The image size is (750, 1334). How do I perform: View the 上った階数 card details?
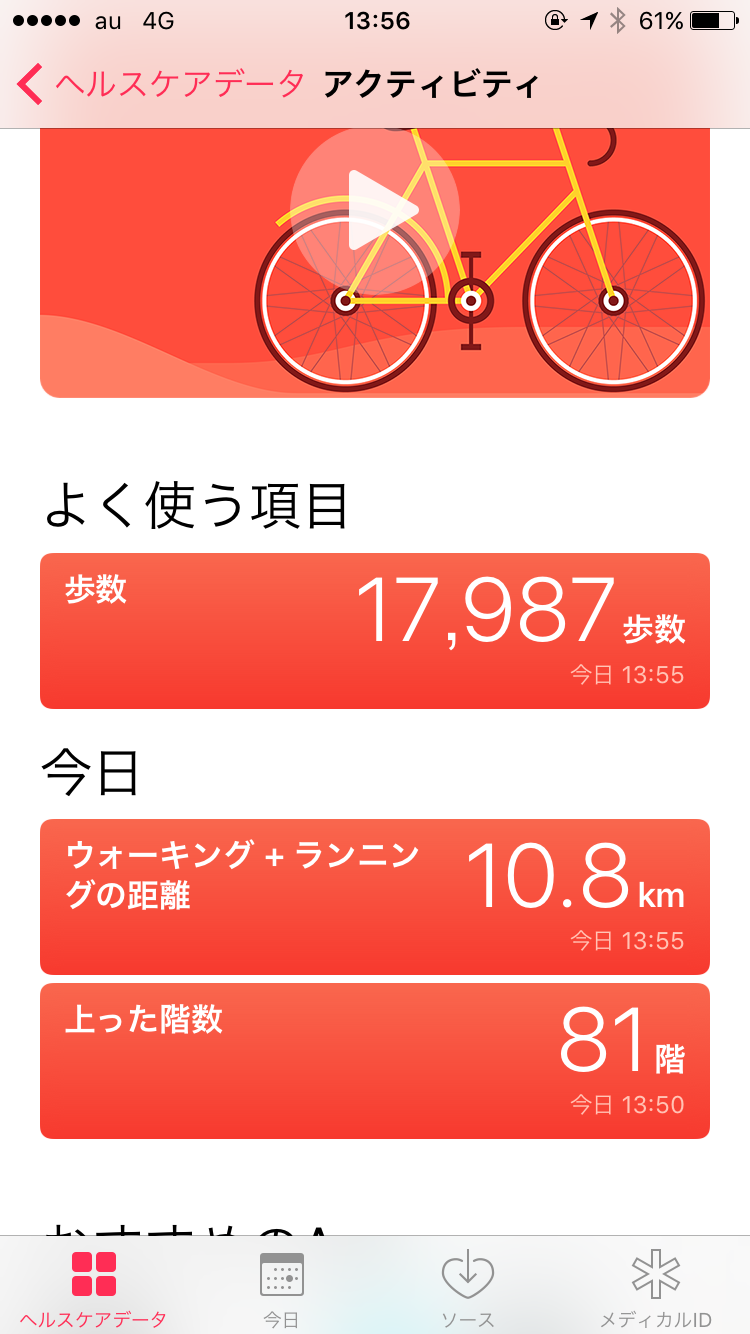tap(375, 1061)
